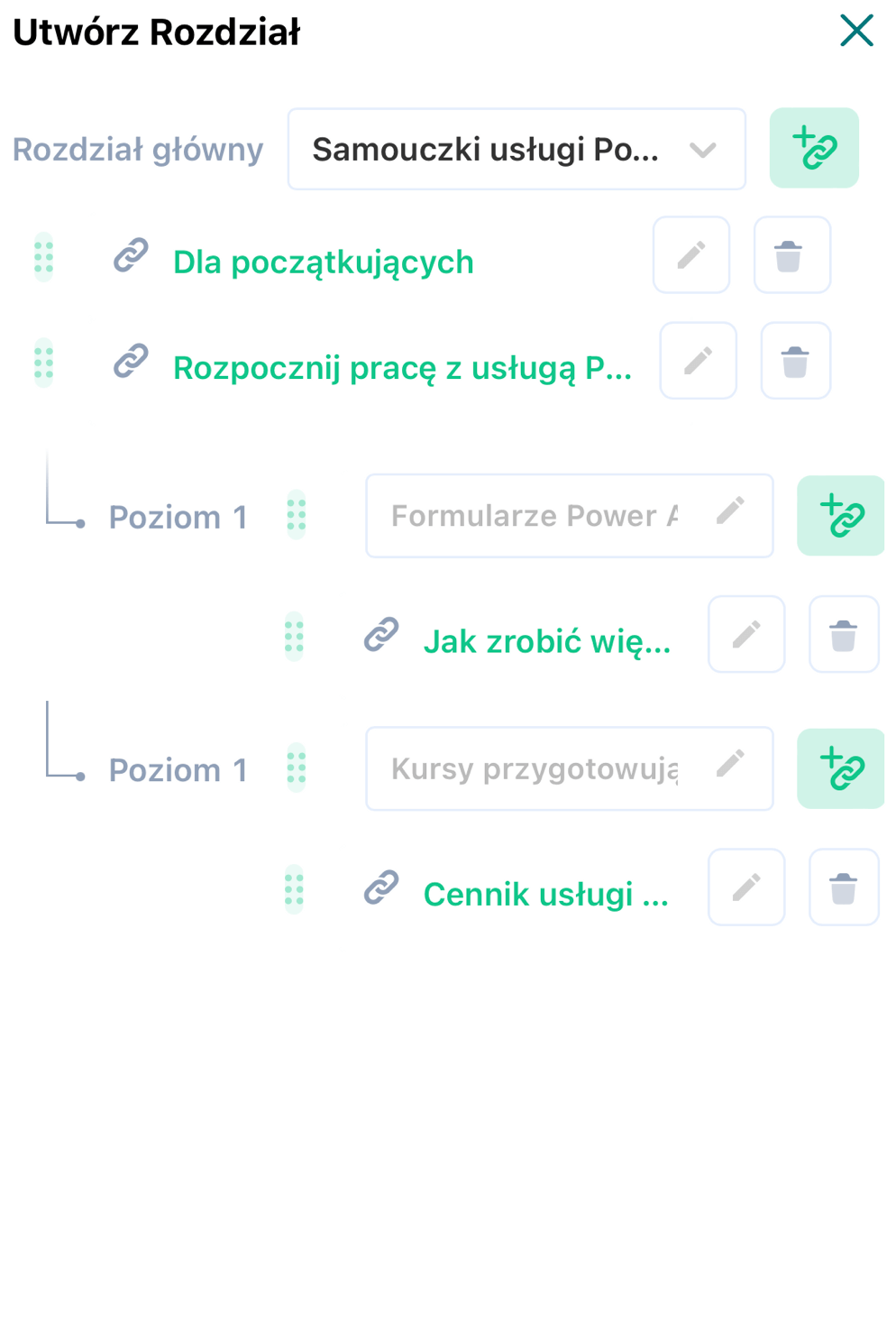The width and height of the screenshot is (896, 1324).
Task: Edit the Formularze Power name field
Action: [535, 516]
